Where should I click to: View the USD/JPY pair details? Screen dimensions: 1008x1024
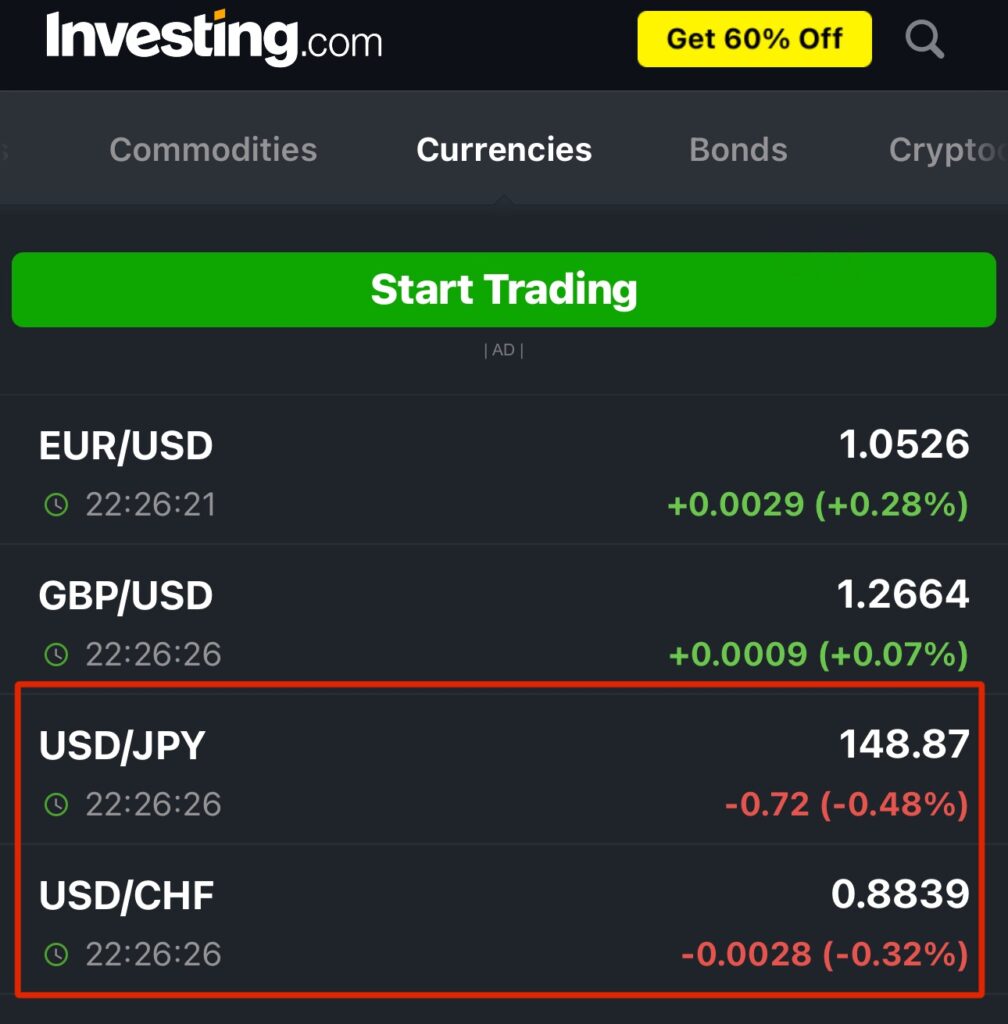tap(122, 746)
